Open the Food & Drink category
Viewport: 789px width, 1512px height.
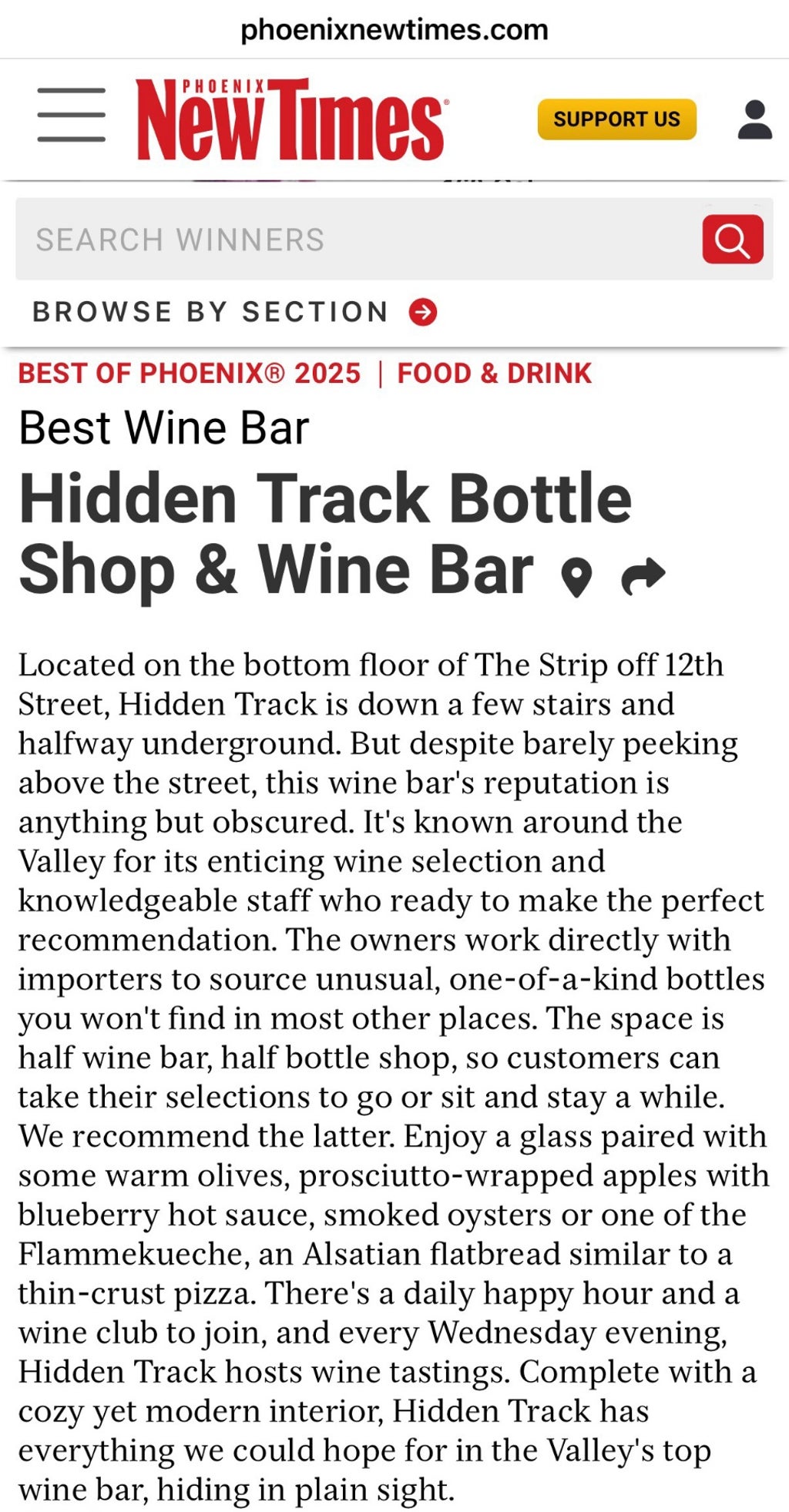(494, 374)
